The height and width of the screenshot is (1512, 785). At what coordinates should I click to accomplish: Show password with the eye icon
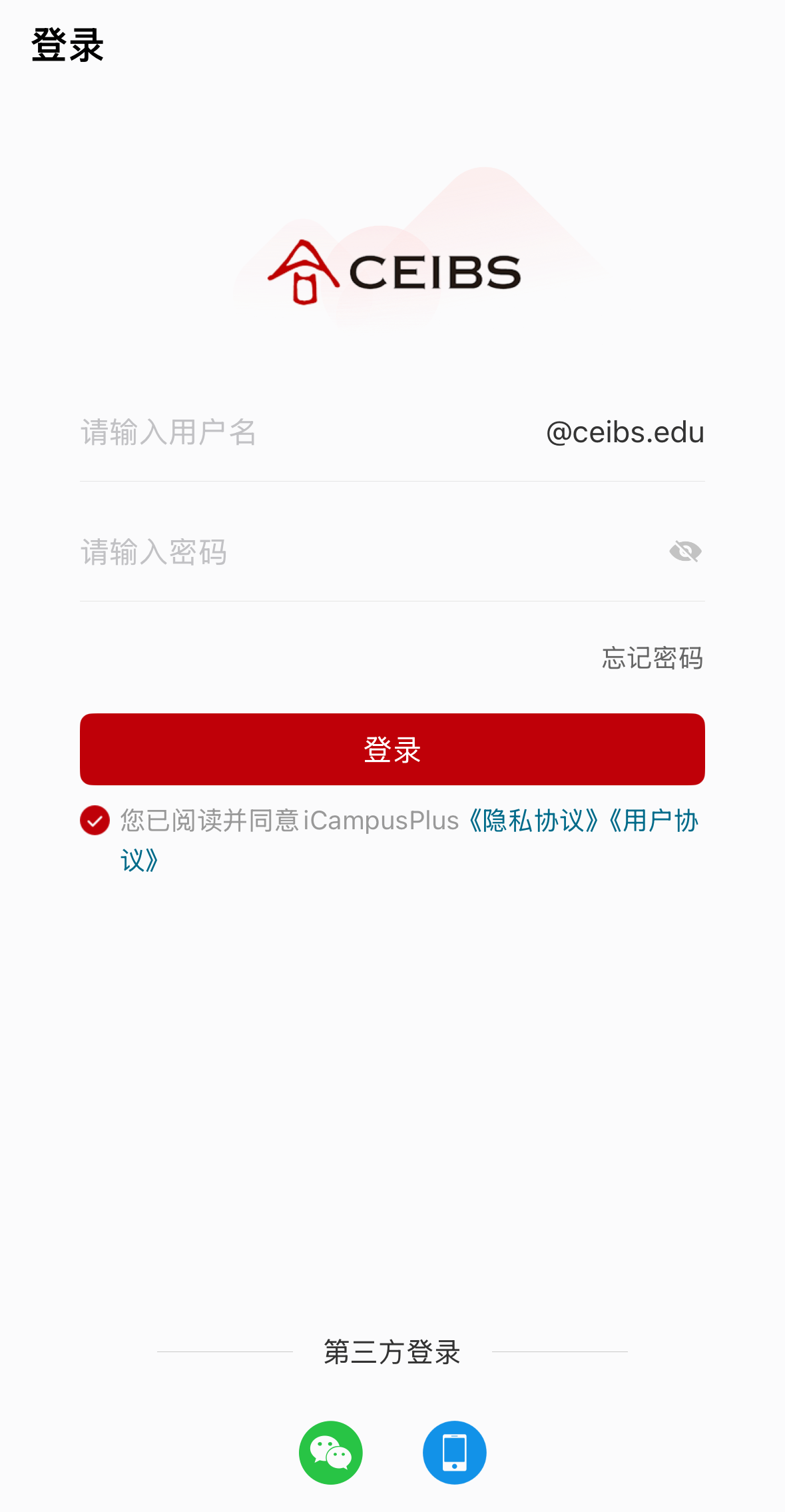[685, 552]
